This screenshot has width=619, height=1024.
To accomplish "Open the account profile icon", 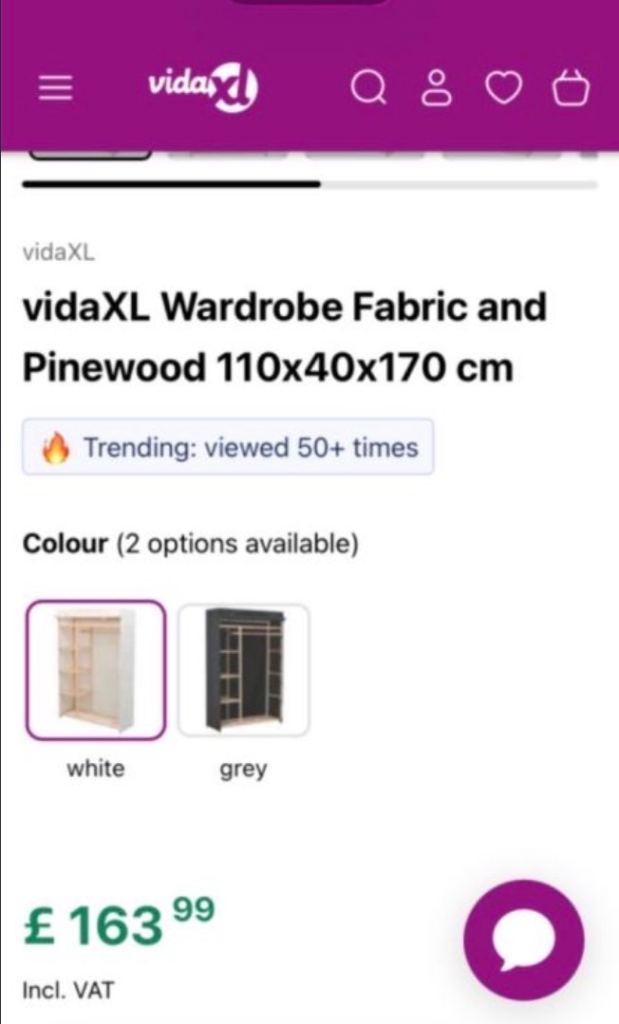I will click(x=436, y=88).
